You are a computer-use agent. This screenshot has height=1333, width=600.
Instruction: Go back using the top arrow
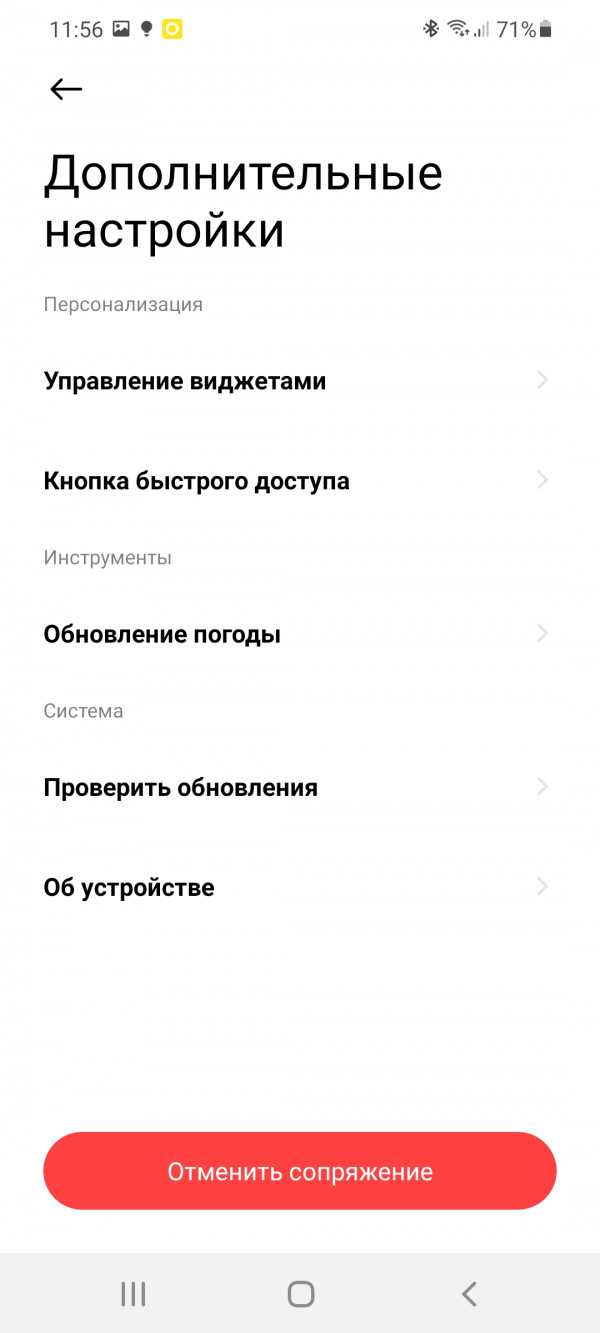[x=66, y=89]
